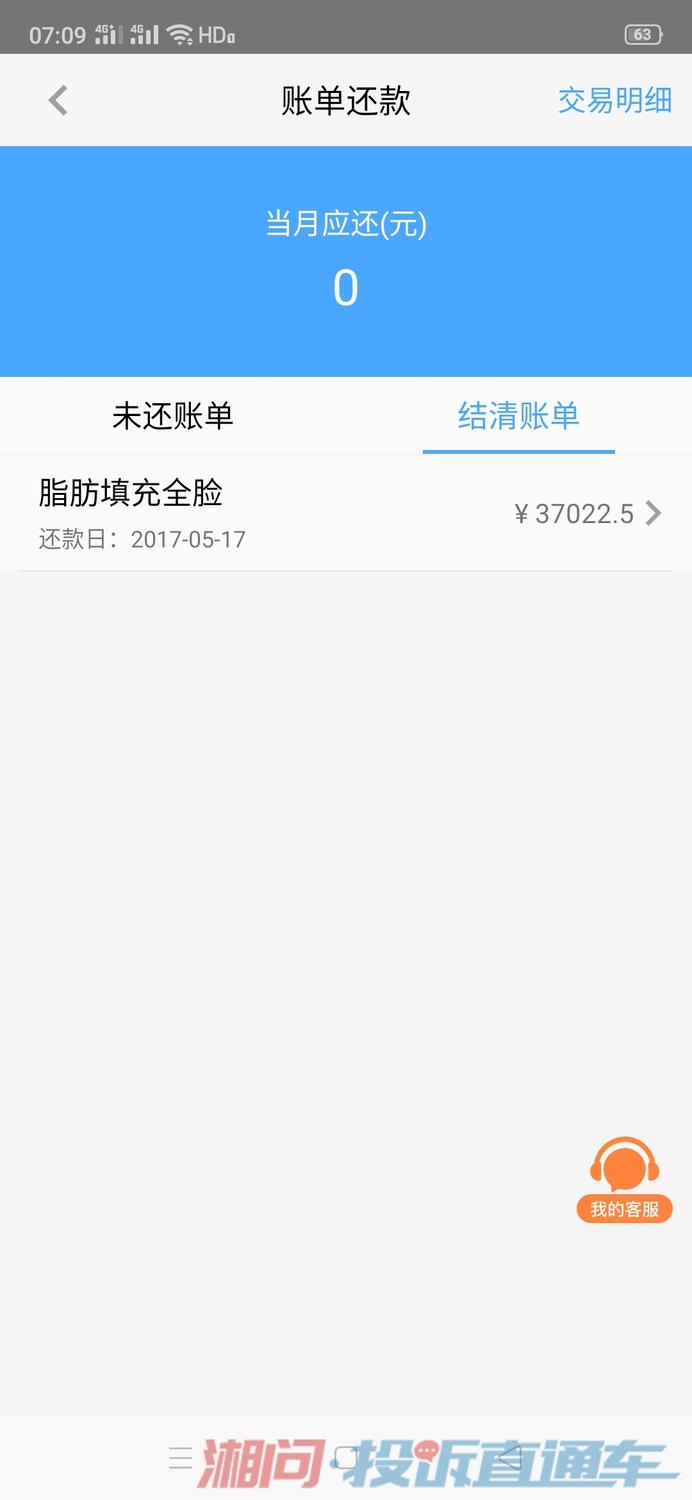Select the 结清账单 tab
The width and height of the screenshot is (692, 1500).
519,416
